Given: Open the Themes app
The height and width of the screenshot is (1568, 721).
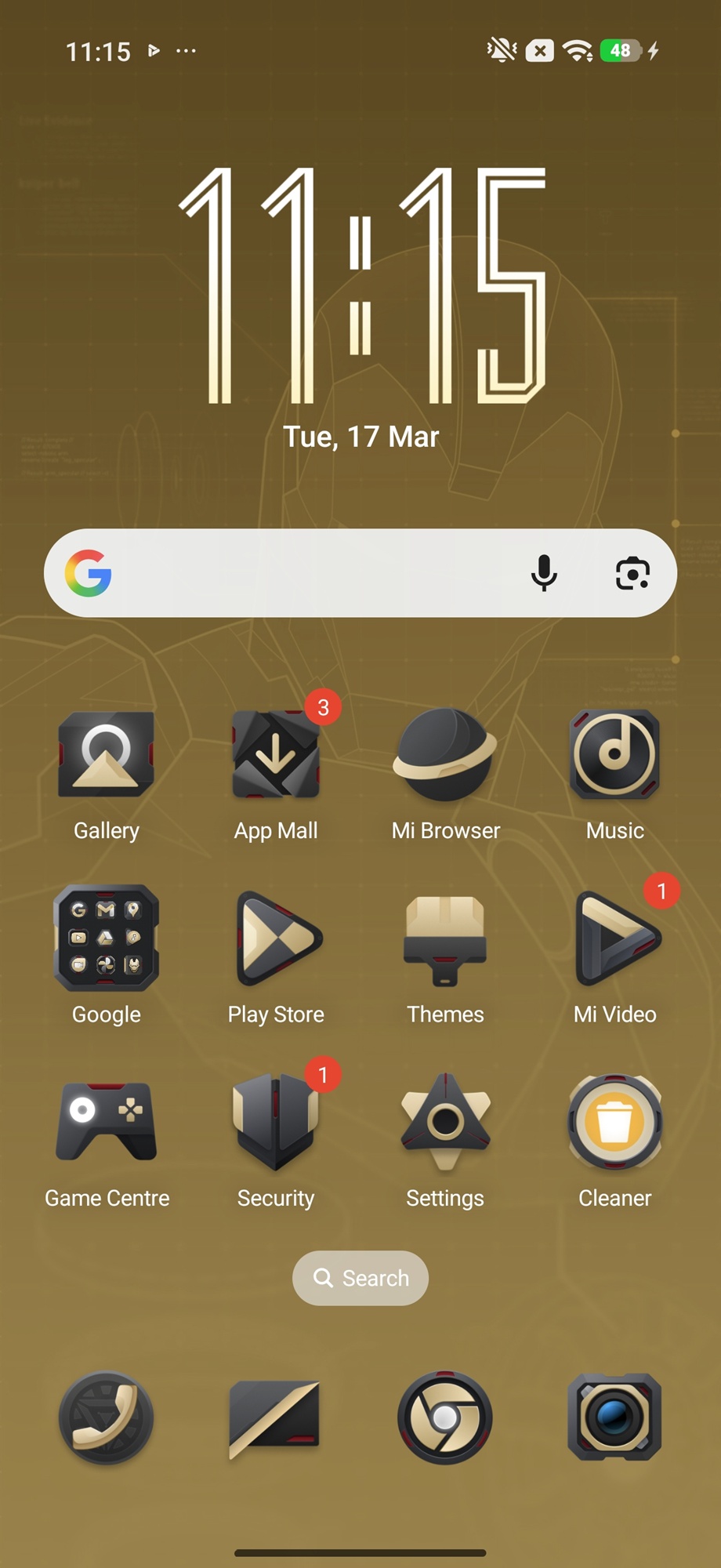Looking at the screenshot, I should pos(445,938).
